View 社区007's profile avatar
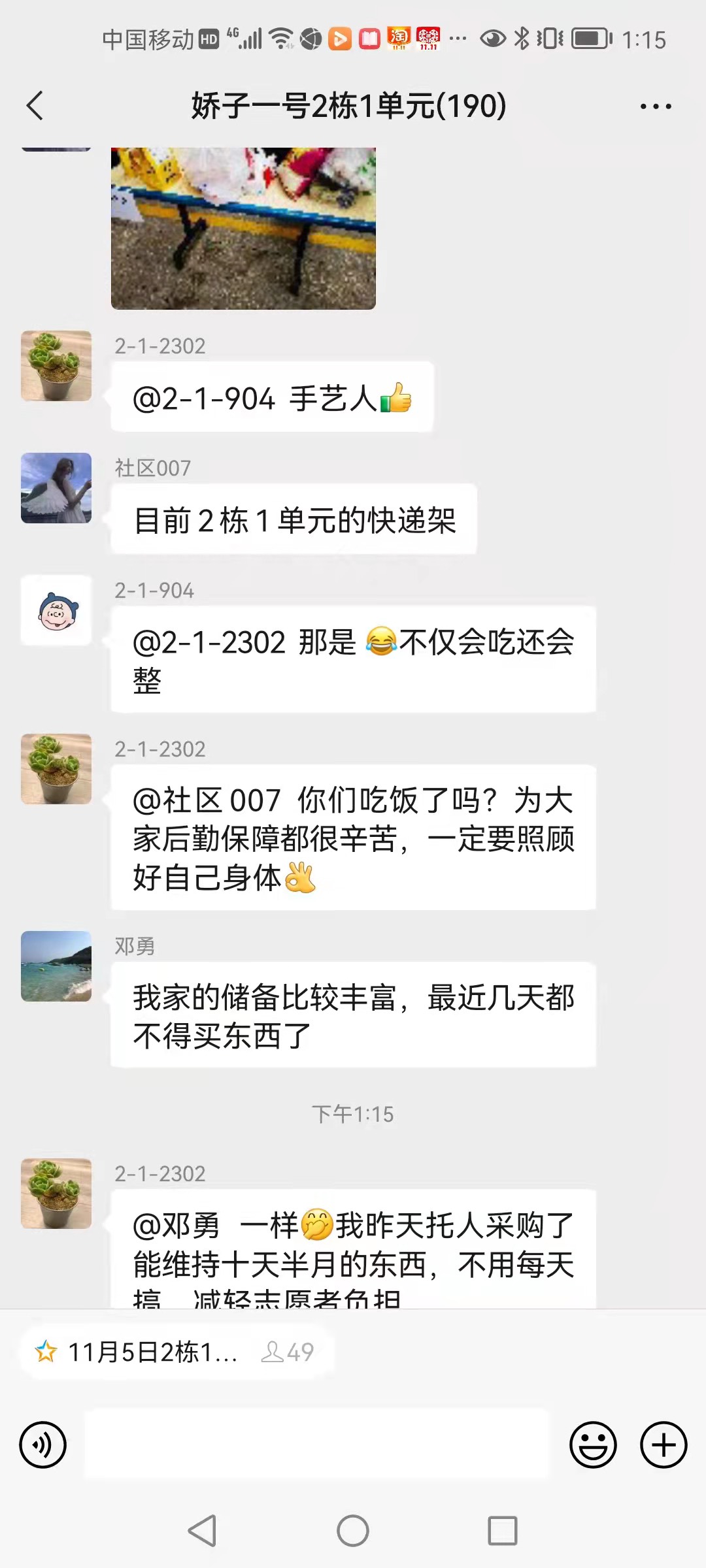706x1568 pixels. coord(56,488)
